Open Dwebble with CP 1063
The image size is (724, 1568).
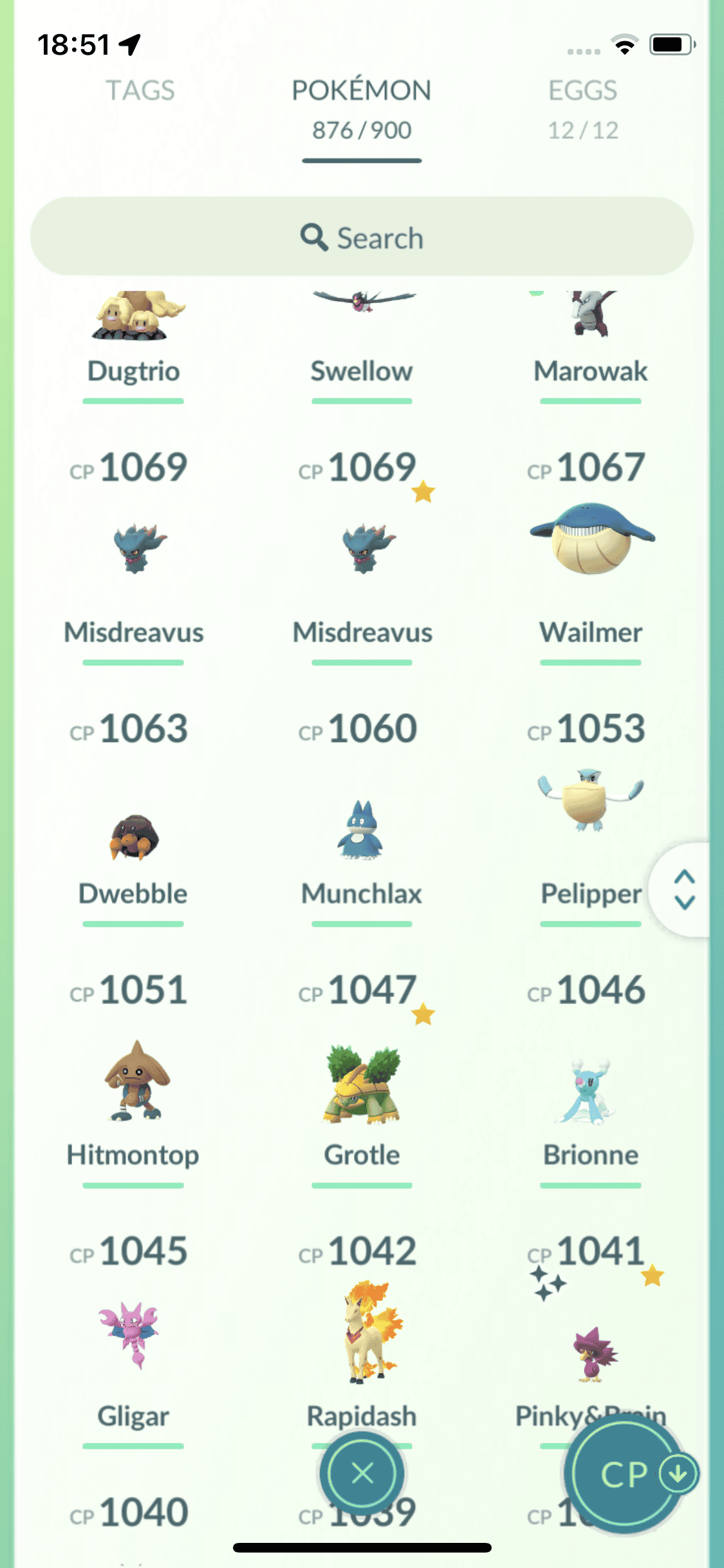pos(133,837)
